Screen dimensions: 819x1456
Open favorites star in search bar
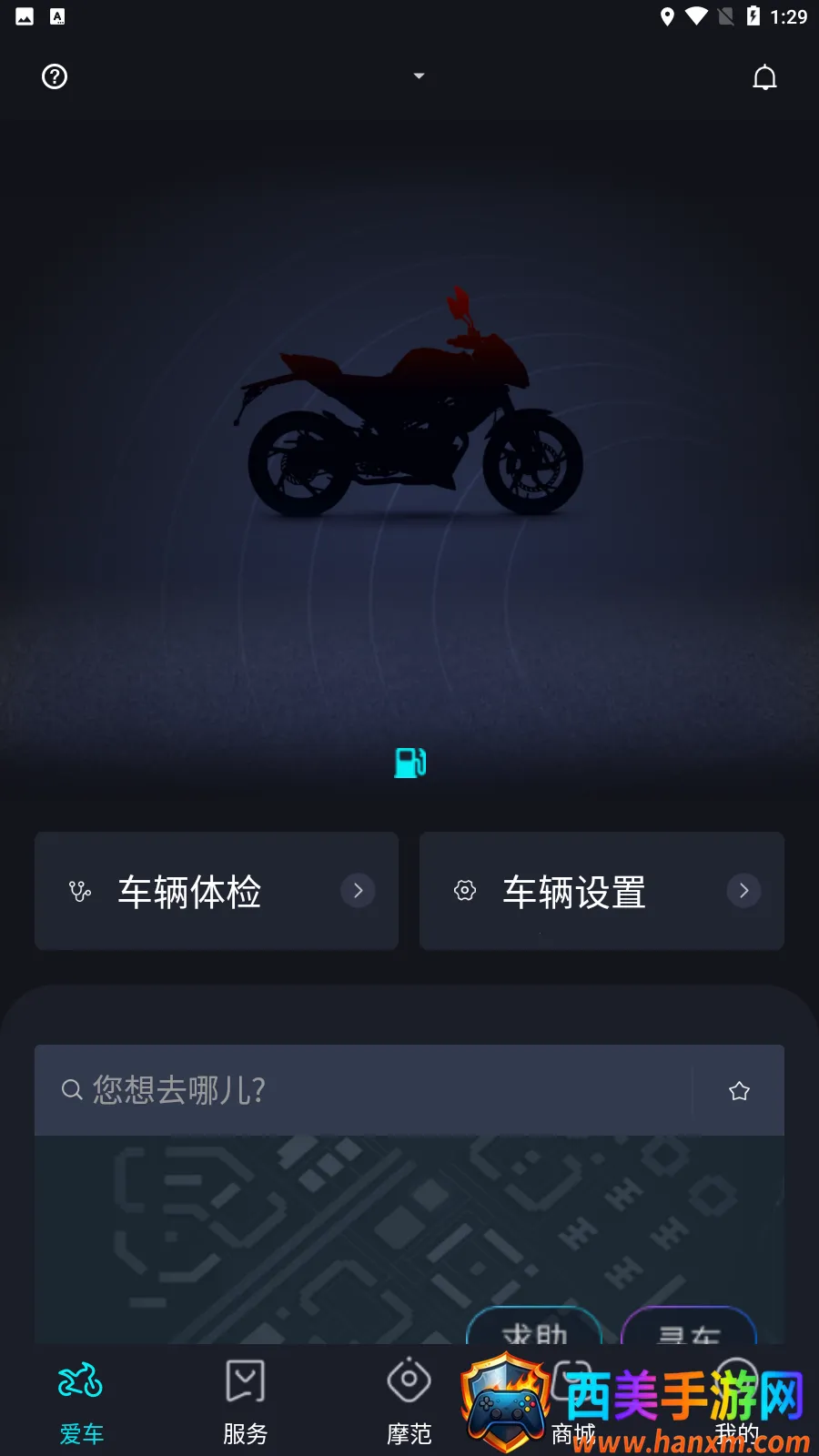(x=739, y=1090)
